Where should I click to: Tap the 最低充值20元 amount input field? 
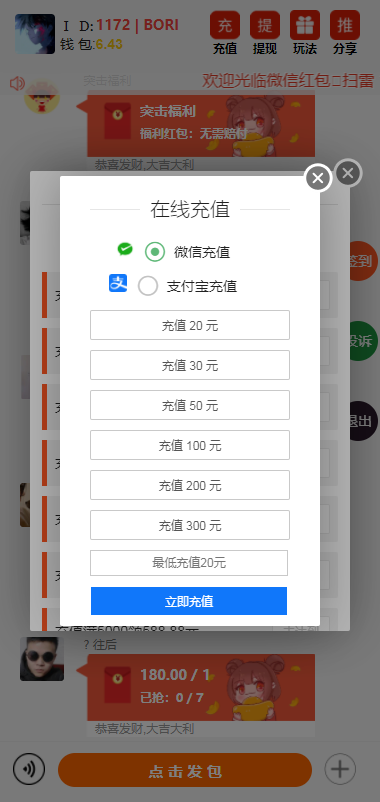pyautogui.click(x=189, y=563)
